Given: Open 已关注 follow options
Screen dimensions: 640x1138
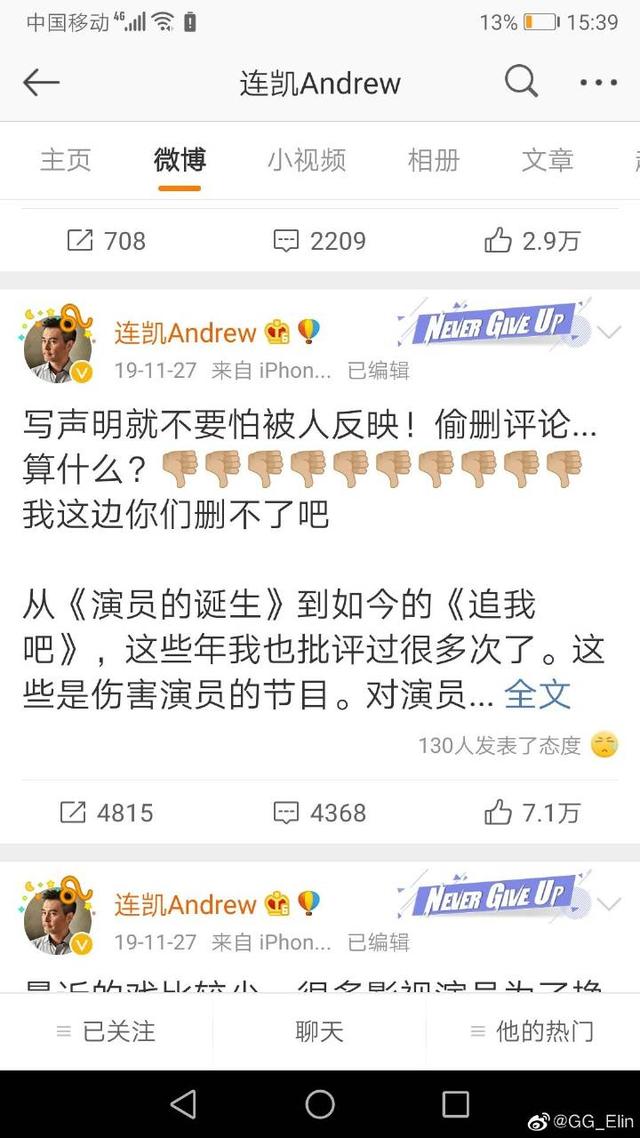Looking at the screenshot, I should (106, 1031).
